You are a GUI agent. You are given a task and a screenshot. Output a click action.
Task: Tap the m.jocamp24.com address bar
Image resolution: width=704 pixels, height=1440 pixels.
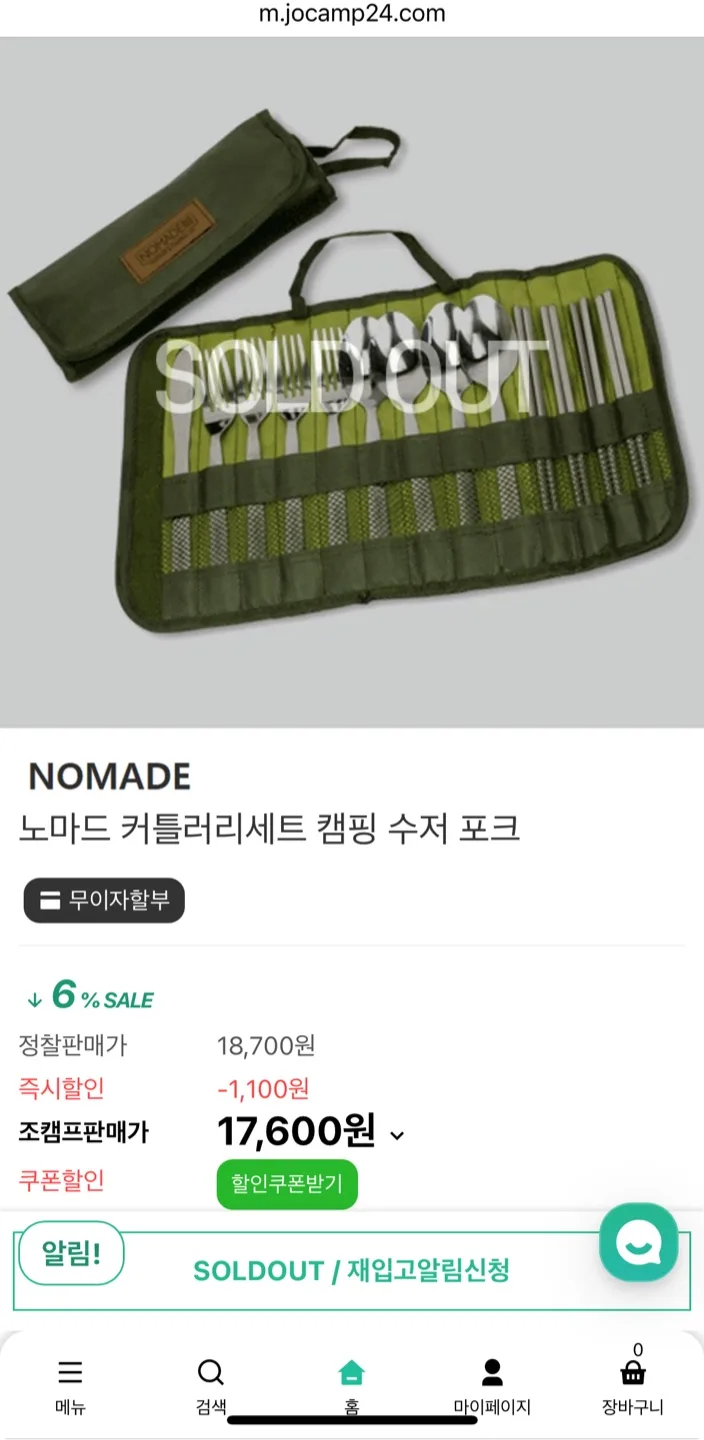click(x=351, y=14)
